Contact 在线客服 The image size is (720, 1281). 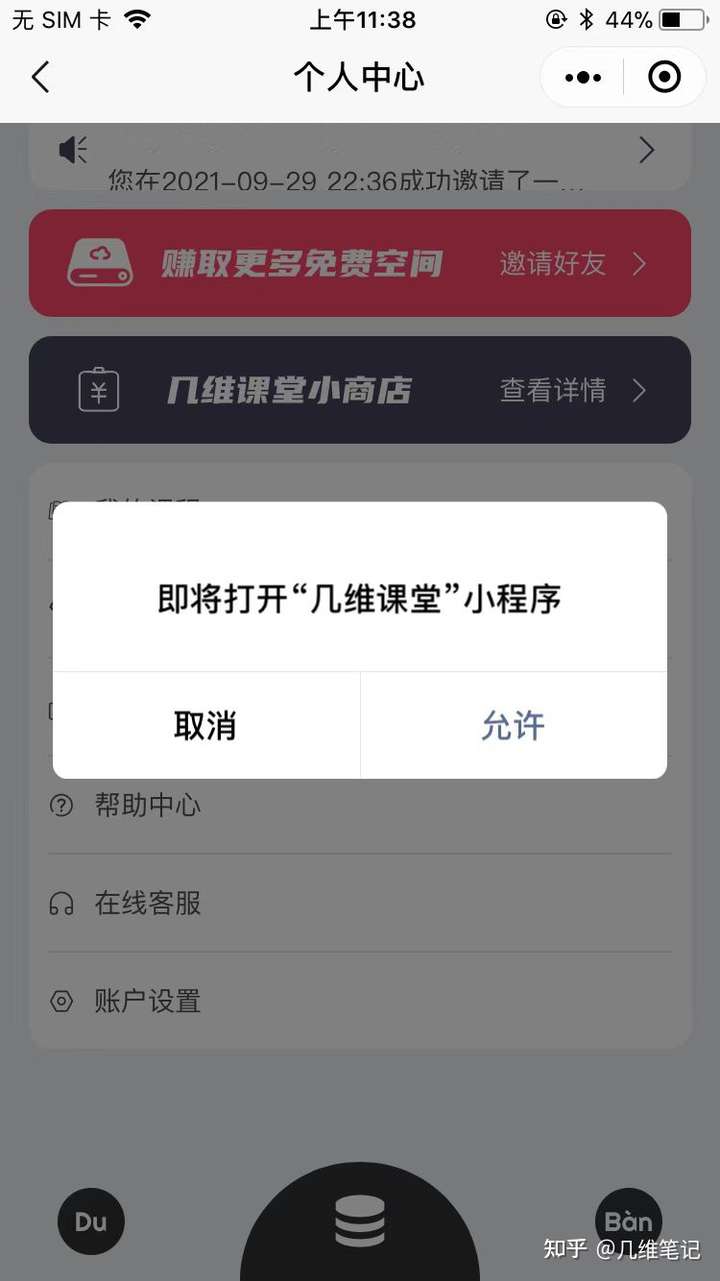[x=148, y=903]
